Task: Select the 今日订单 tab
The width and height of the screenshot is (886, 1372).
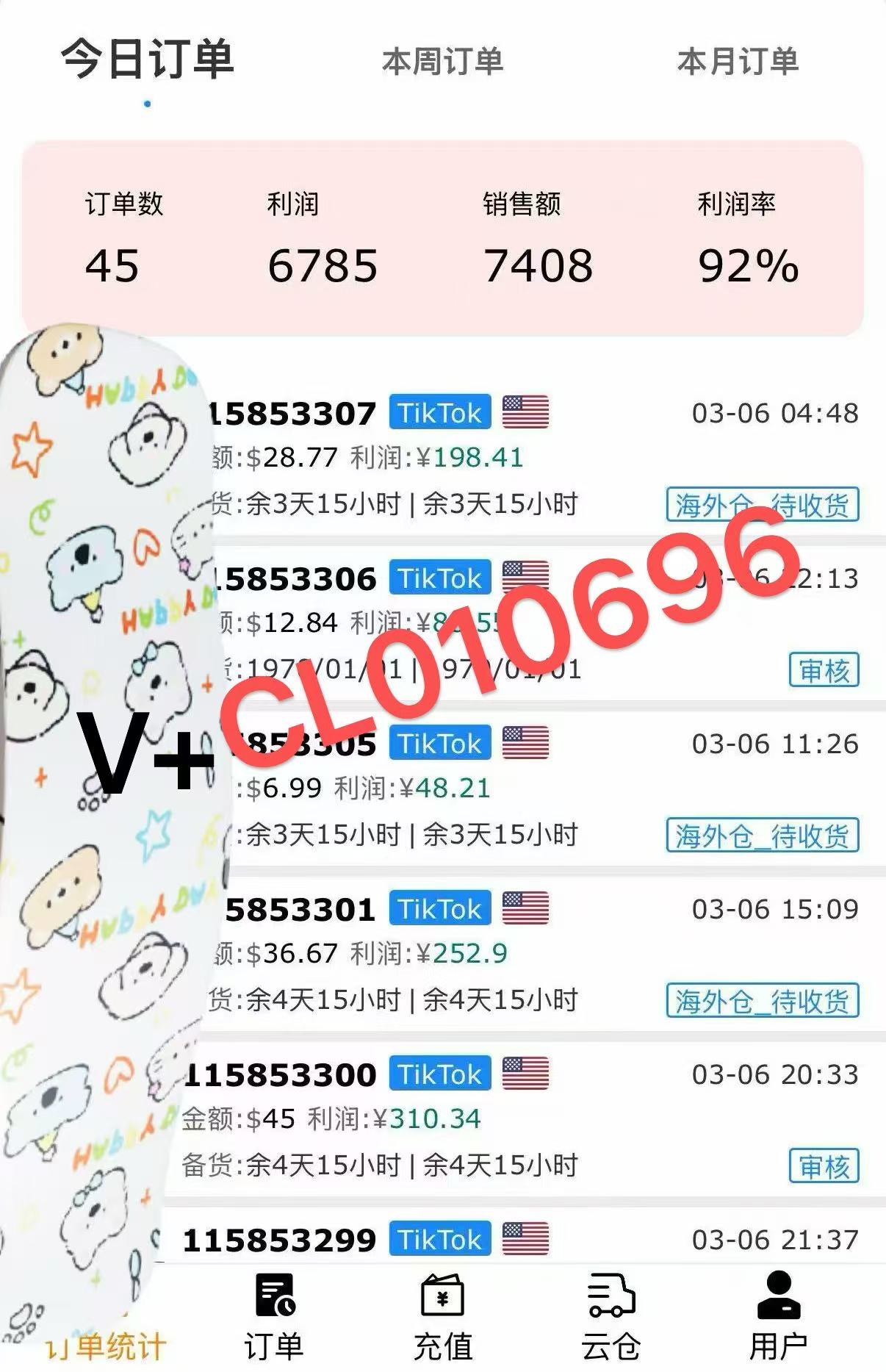Action: point(145,63)
